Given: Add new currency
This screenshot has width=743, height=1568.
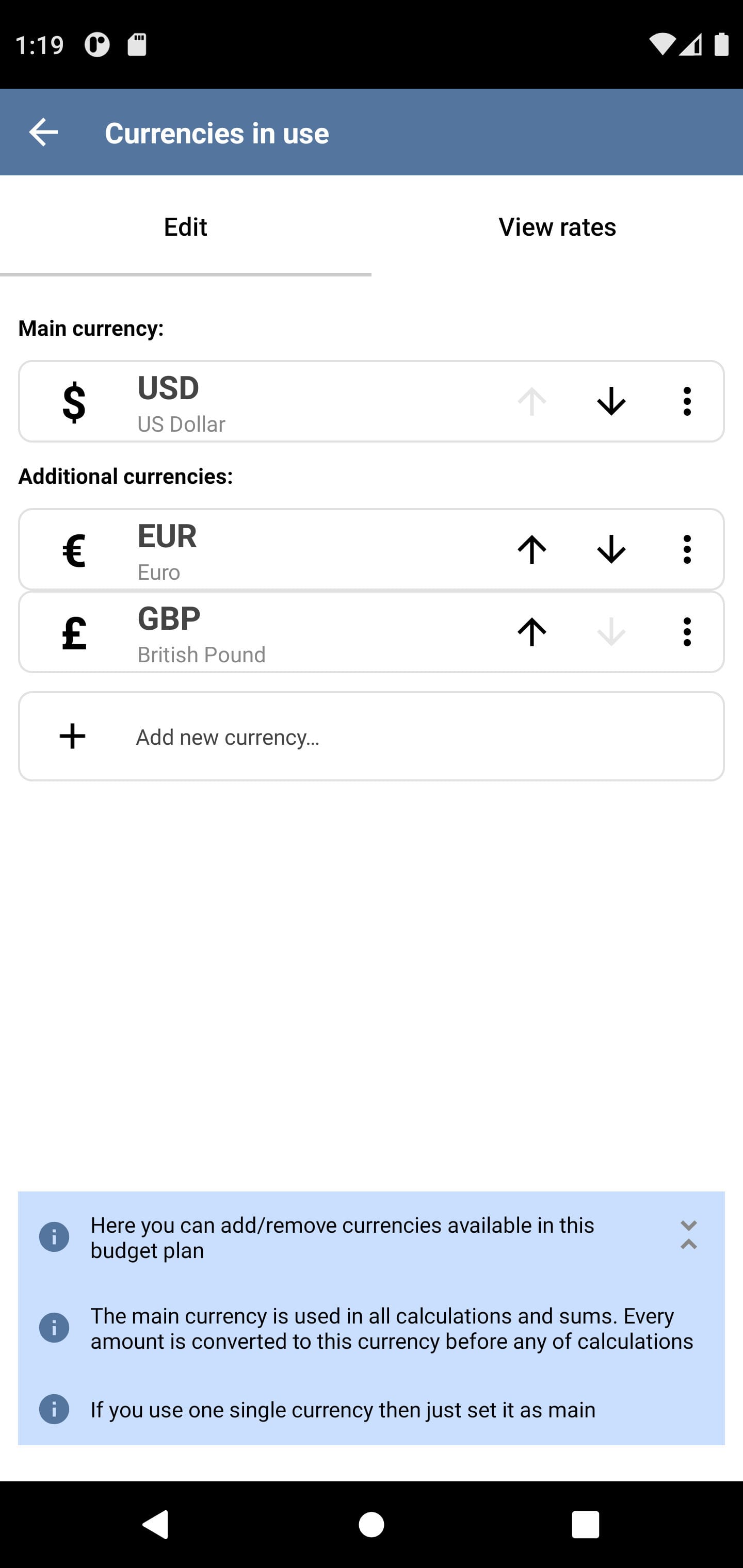Looking at the screenshot, I should (372, 737).
